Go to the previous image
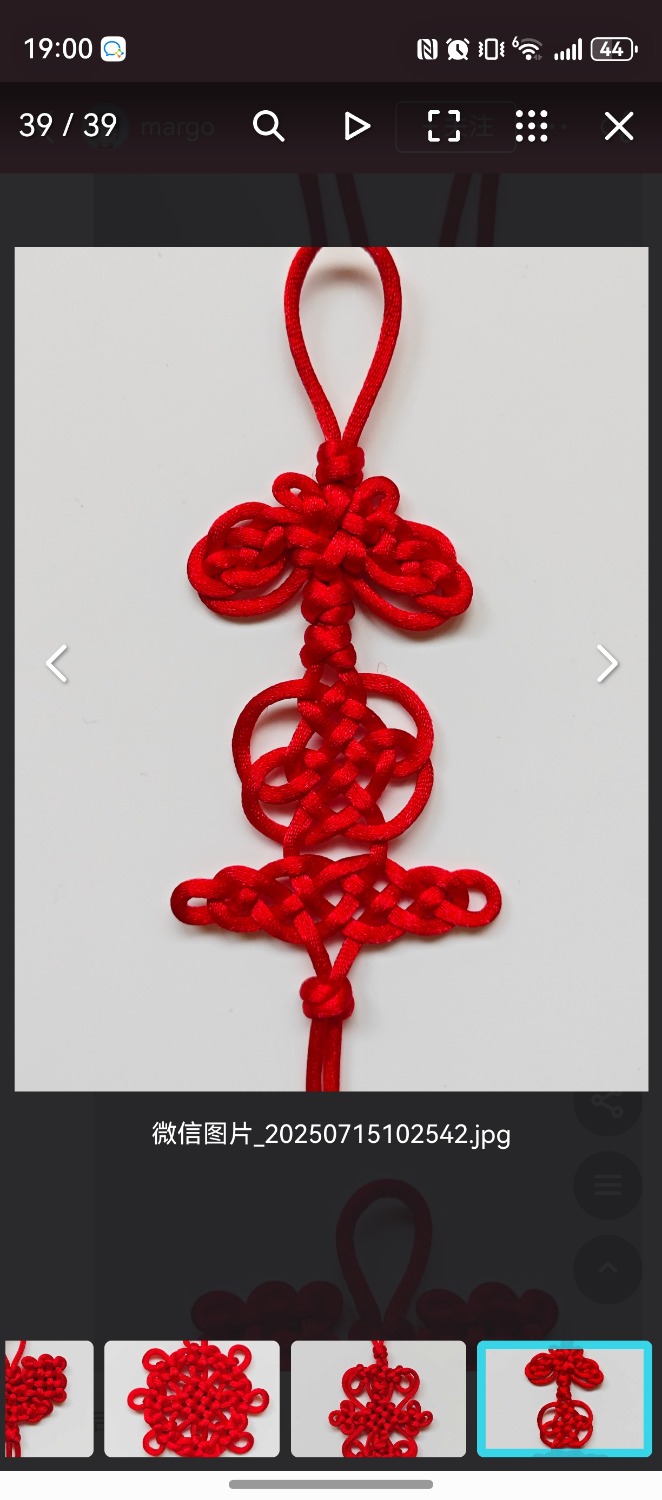This screenshot has width=662, height=1500. (57, 663)
